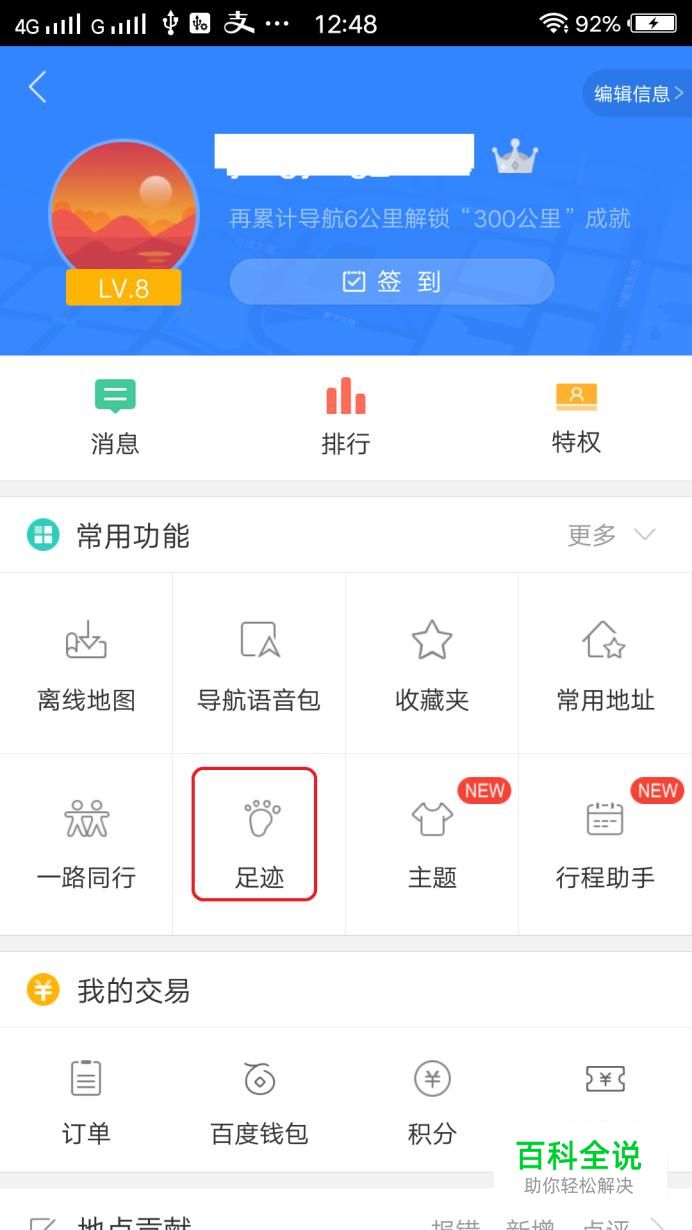
Task: Launch 行程助手 trip assistant
Action: tap(605, 845)
